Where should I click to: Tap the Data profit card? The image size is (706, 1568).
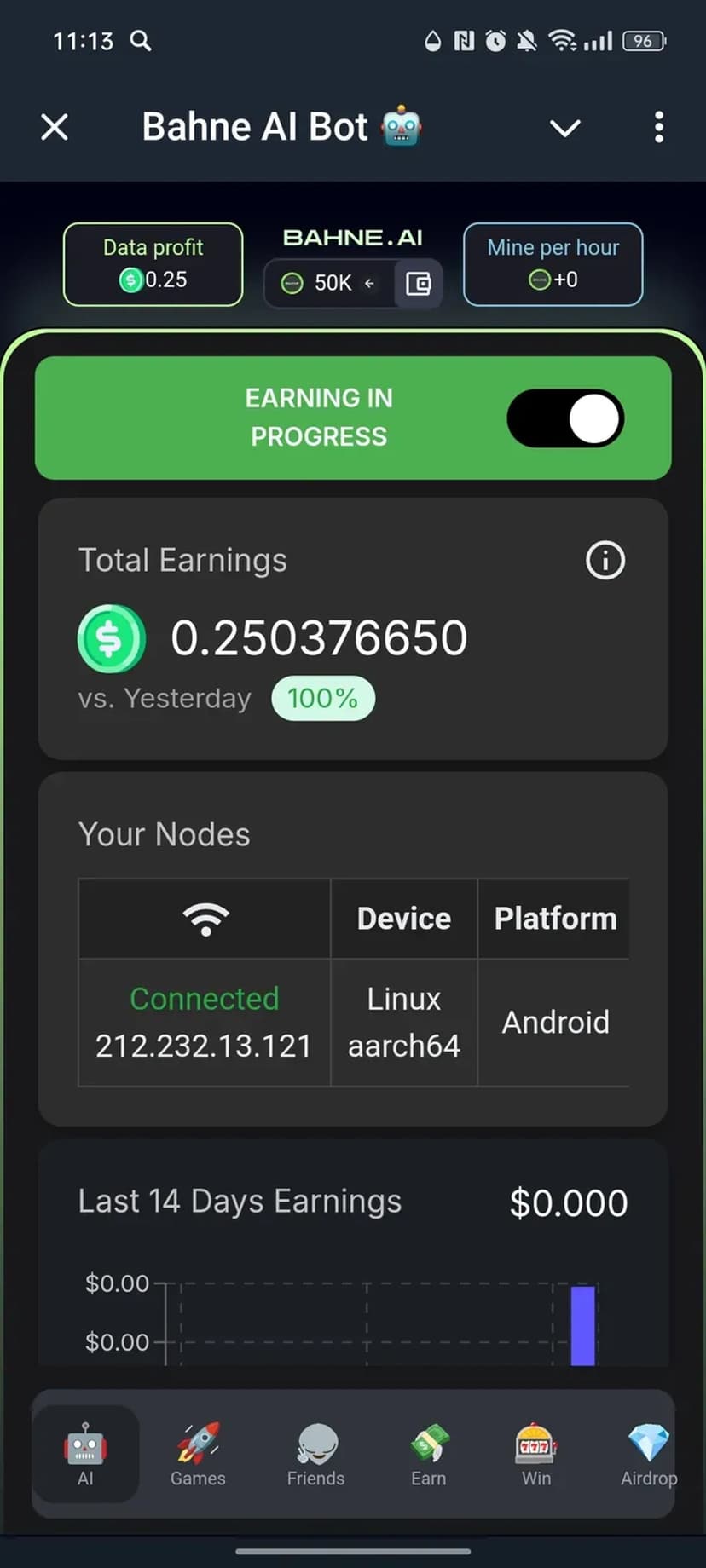pyautogui.click(x=153, y=264)
